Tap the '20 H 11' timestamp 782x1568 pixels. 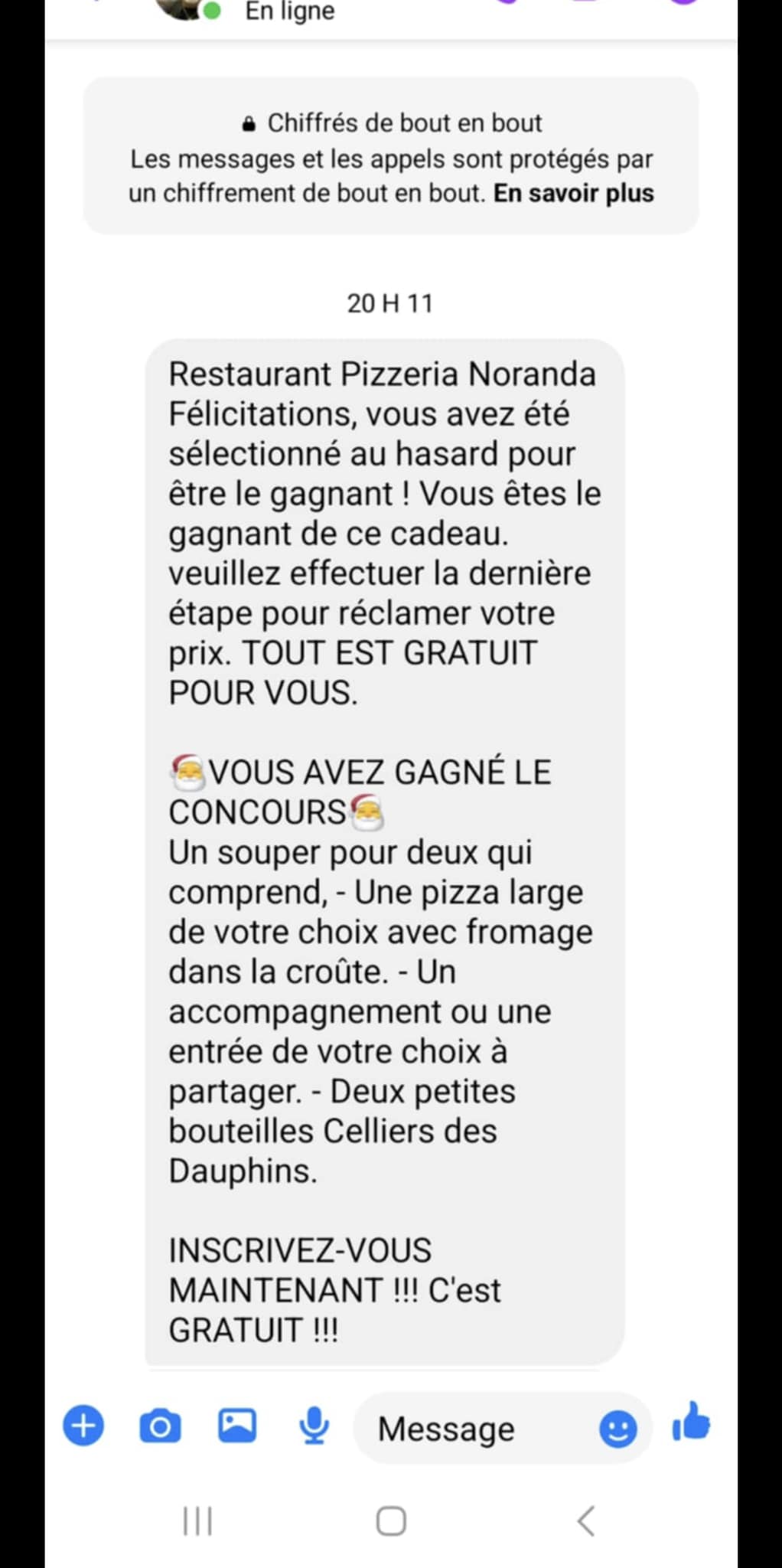pyautogui.click(x=389, y=303)
